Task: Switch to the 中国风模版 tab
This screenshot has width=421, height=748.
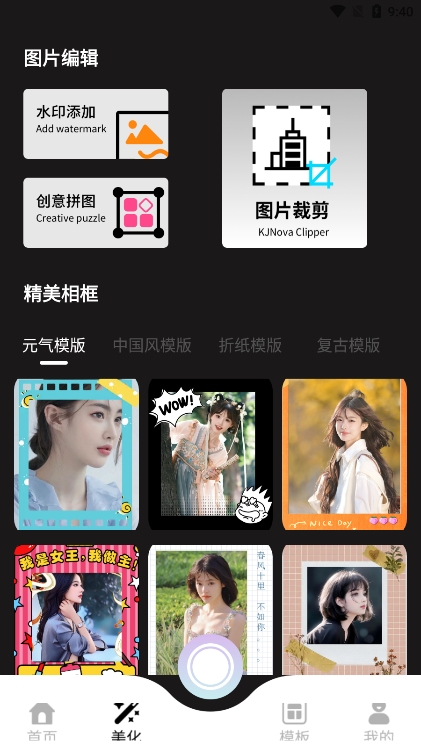Action: point(152,345)
